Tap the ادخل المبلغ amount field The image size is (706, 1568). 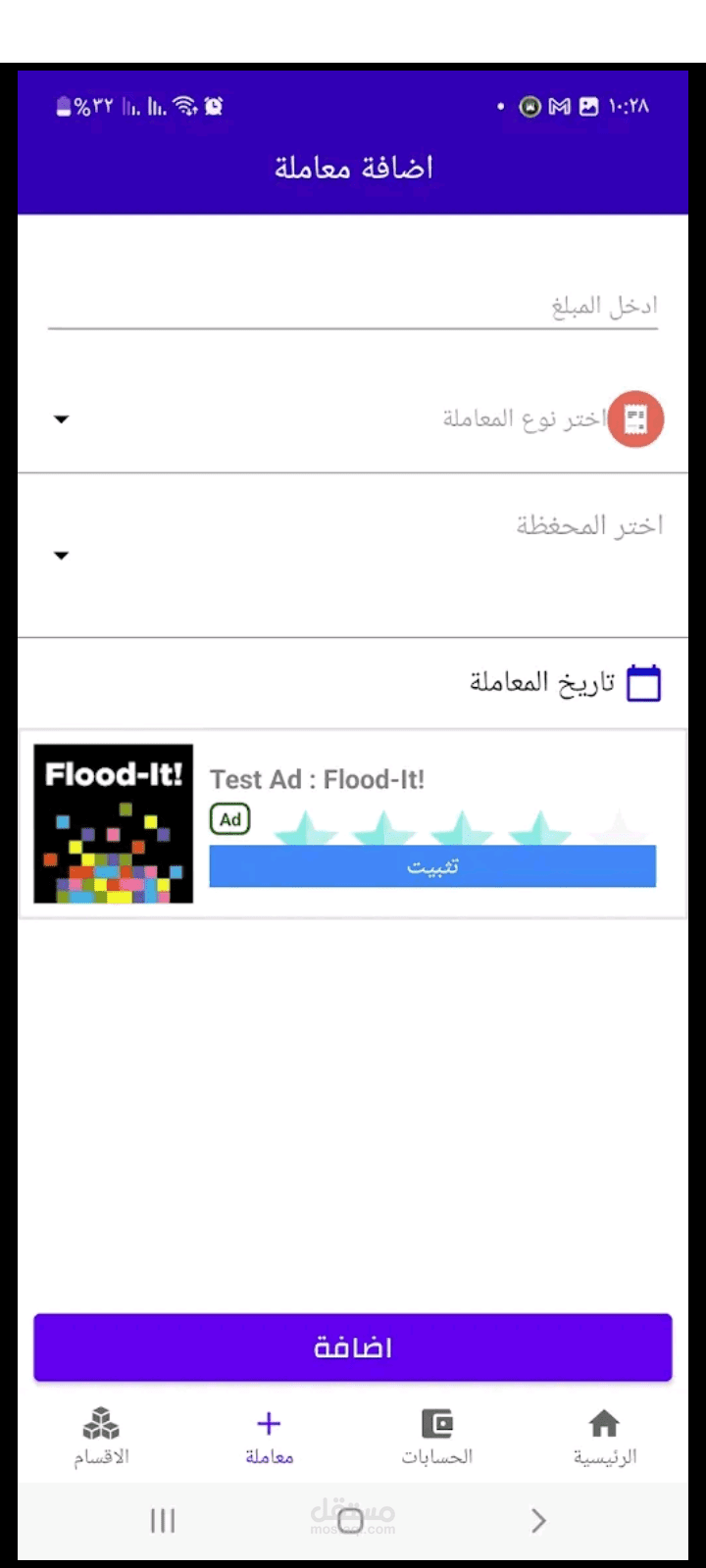coord(353,306)
